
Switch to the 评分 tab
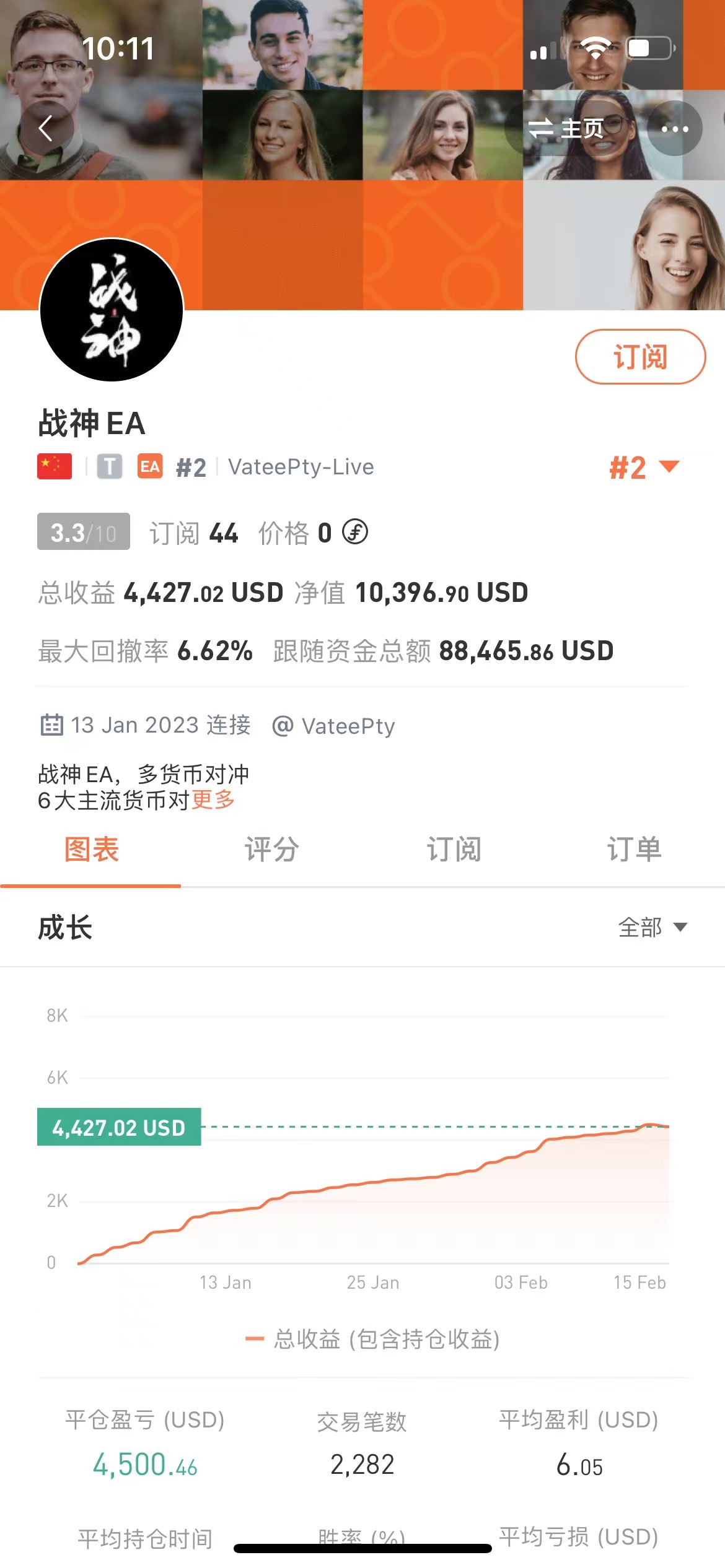tap(271, 850)
